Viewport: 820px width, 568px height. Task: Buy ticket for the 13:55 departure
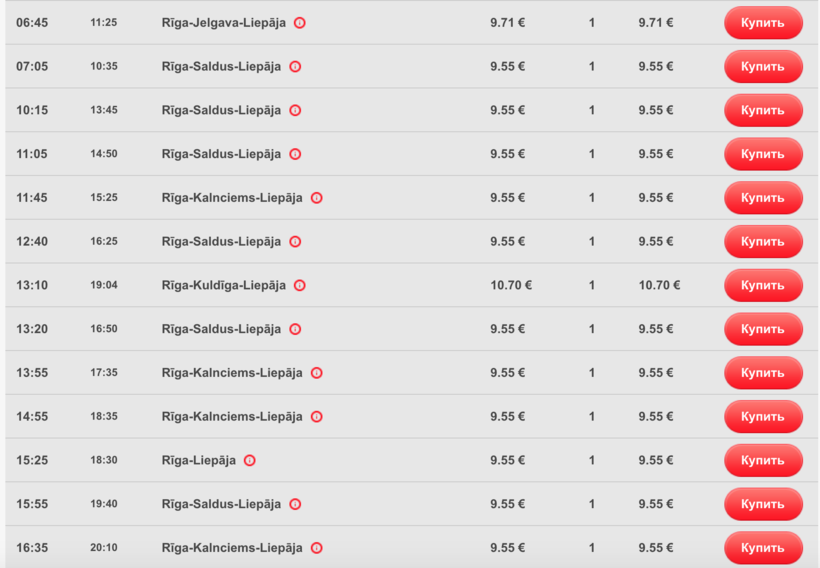click(763, 373)
